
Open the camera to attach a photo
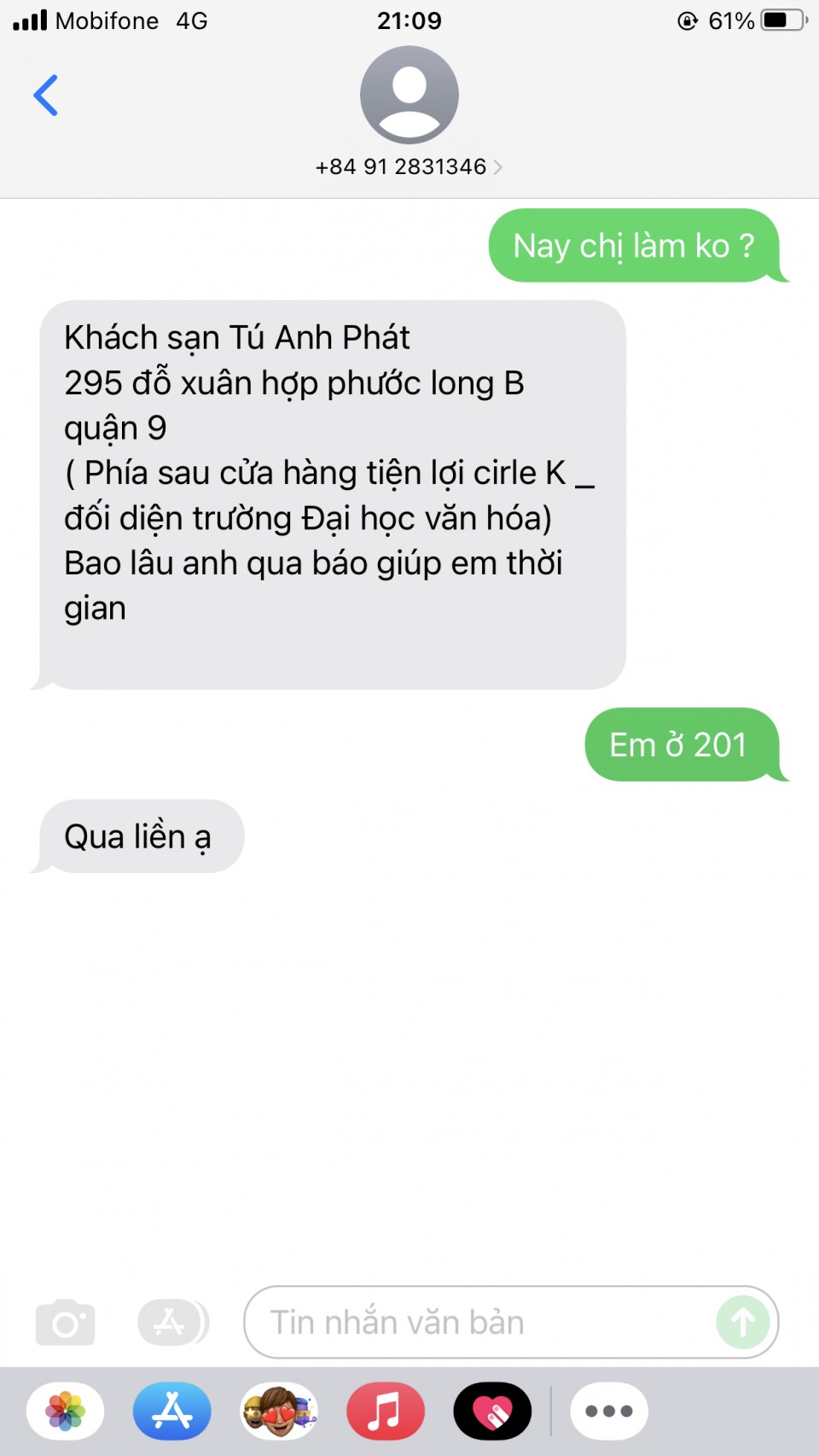click(66, 1322)
